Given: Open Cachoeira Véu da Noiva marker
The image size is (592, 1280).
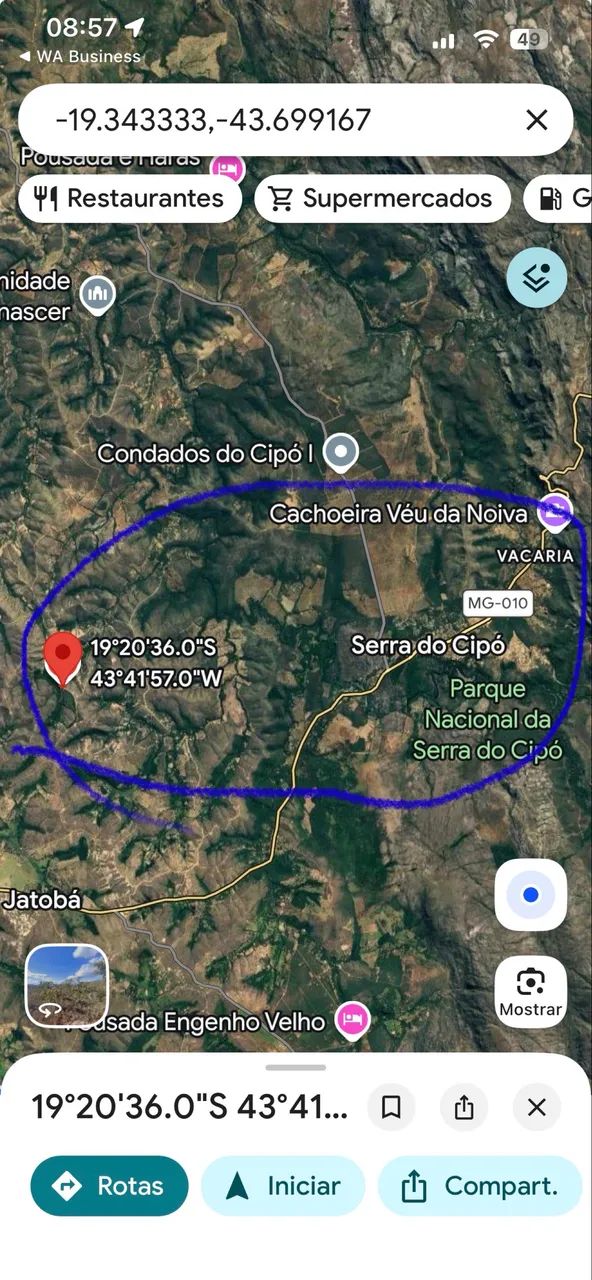Looking at the screenshot, I should (x=555, y=513).
